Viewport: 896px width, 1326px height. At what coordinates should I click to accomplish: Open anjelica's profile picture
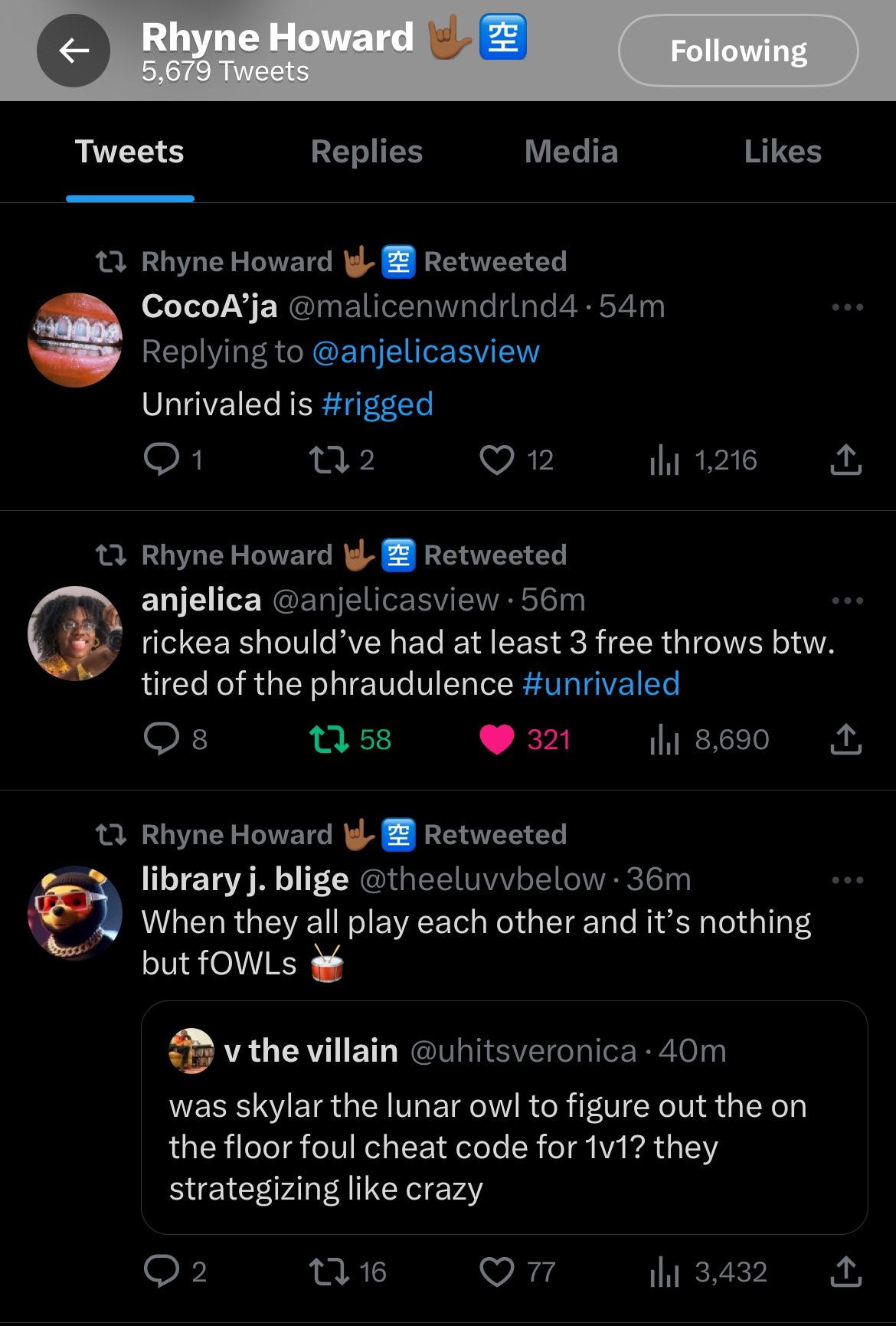pos(75,634)
